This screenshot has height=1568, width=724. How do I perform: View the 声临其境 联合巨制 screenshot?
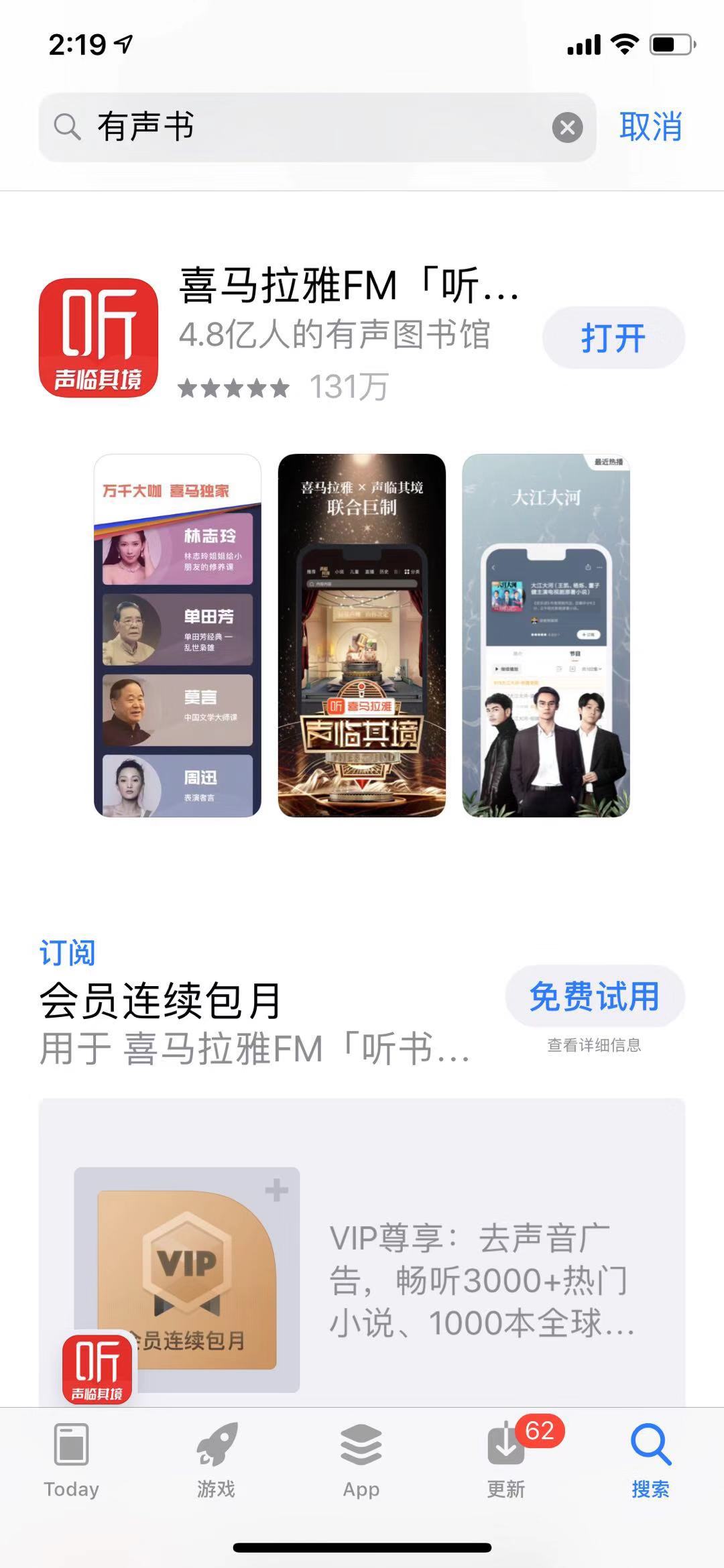tap(362, 635)
